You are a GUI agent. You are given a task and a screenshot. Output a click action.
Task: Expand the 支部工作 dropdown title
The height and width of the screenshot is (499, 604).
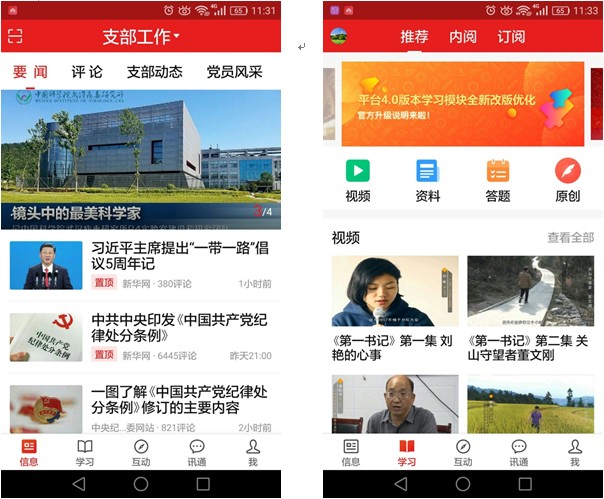(141, 37)
